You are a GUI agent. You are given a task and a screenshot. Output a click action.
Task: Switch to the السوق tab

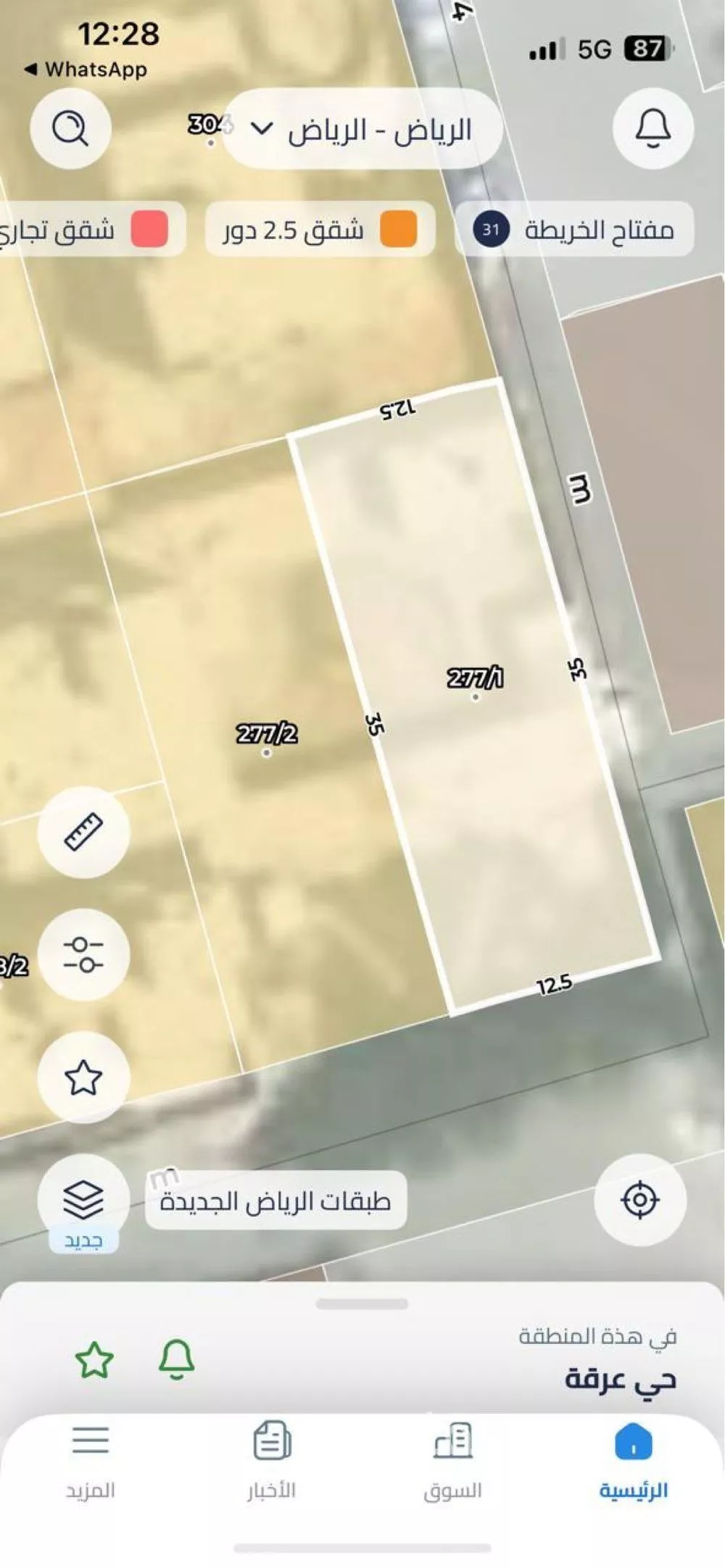[x=453, y=1460]
